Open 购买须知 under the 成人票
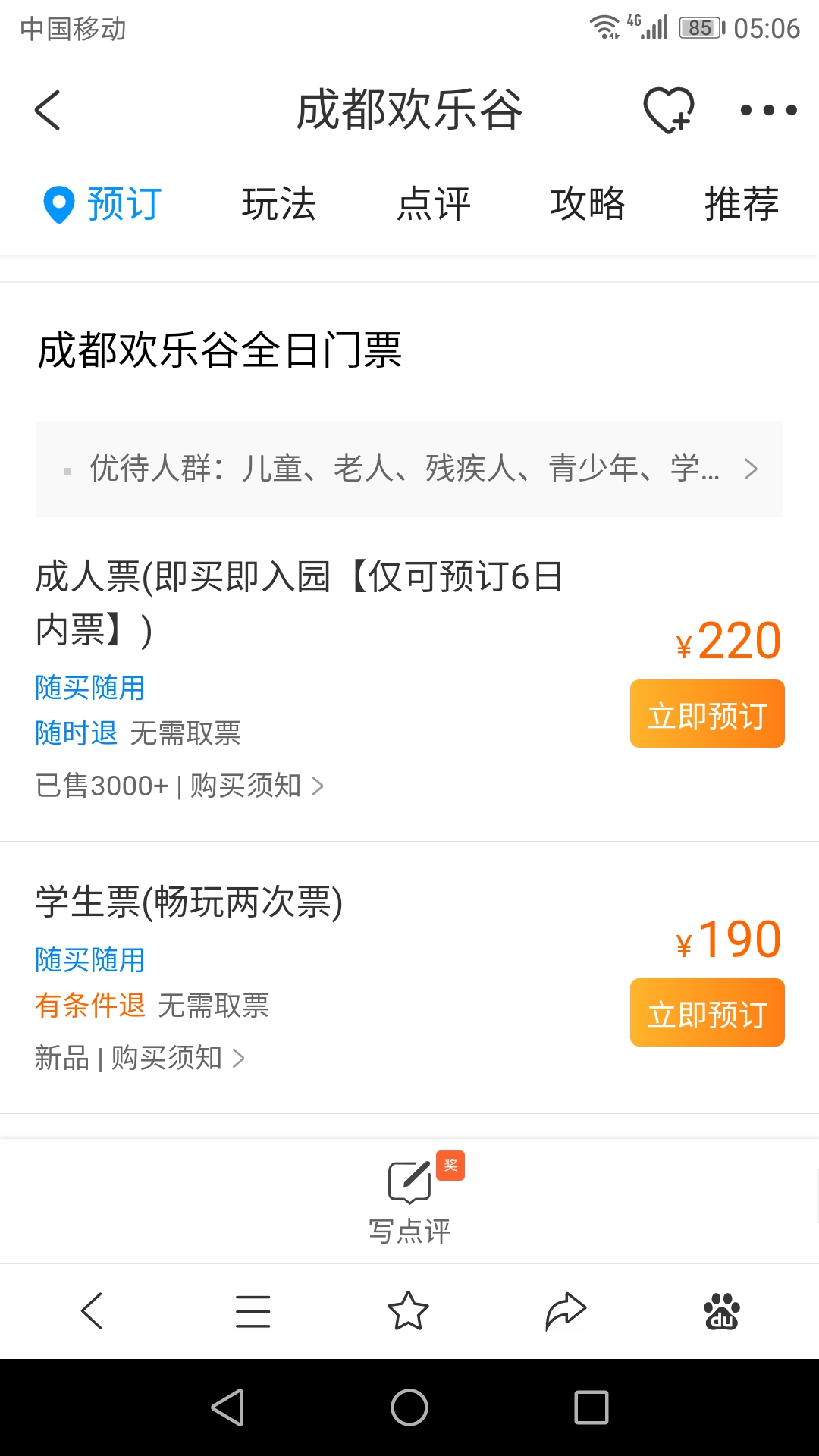The width and height of the screenshot is (819, 1456). click(256, 786)
